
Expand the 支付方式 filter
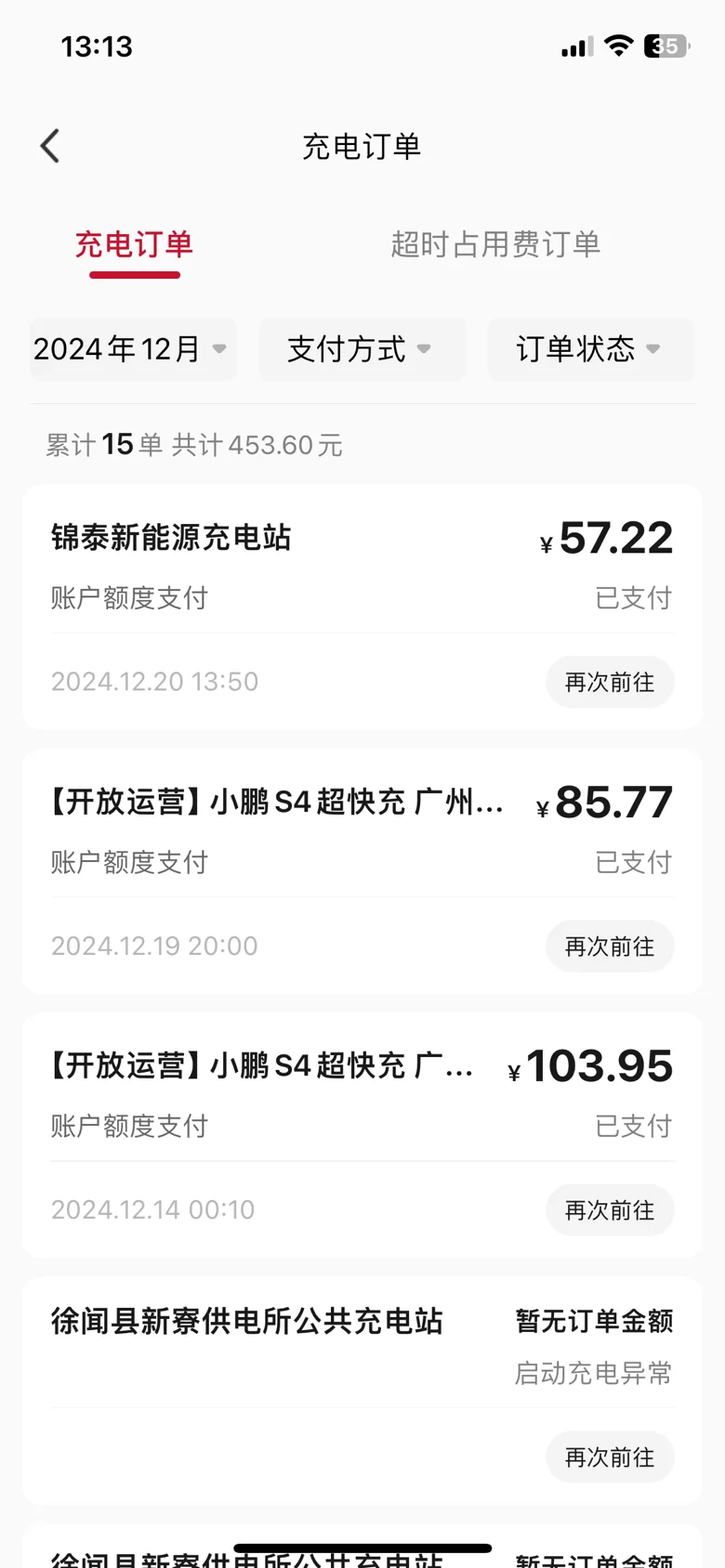[362, 349]
